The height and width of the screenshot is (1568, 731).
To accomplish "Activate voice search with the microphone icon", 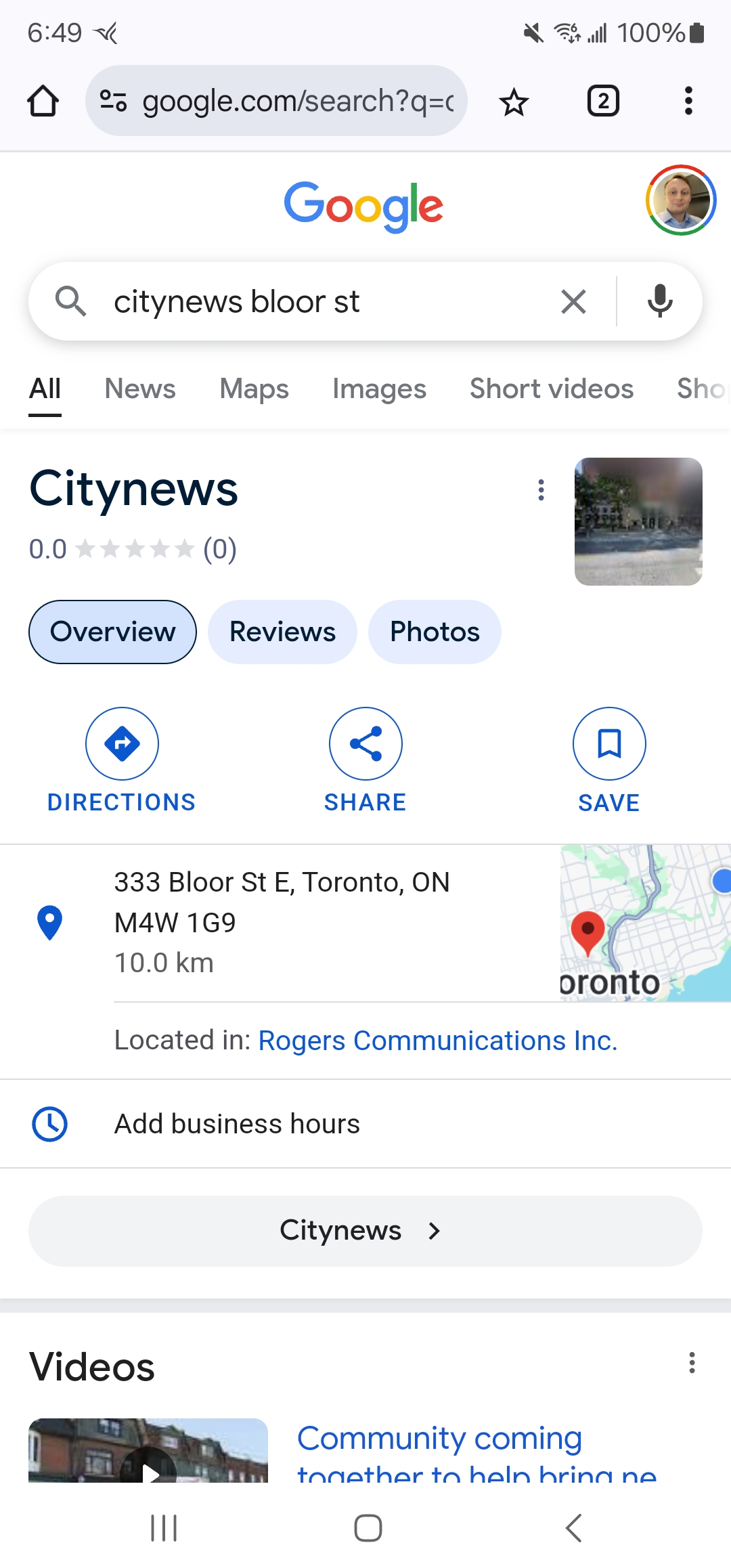I will (x=660, y=302).
